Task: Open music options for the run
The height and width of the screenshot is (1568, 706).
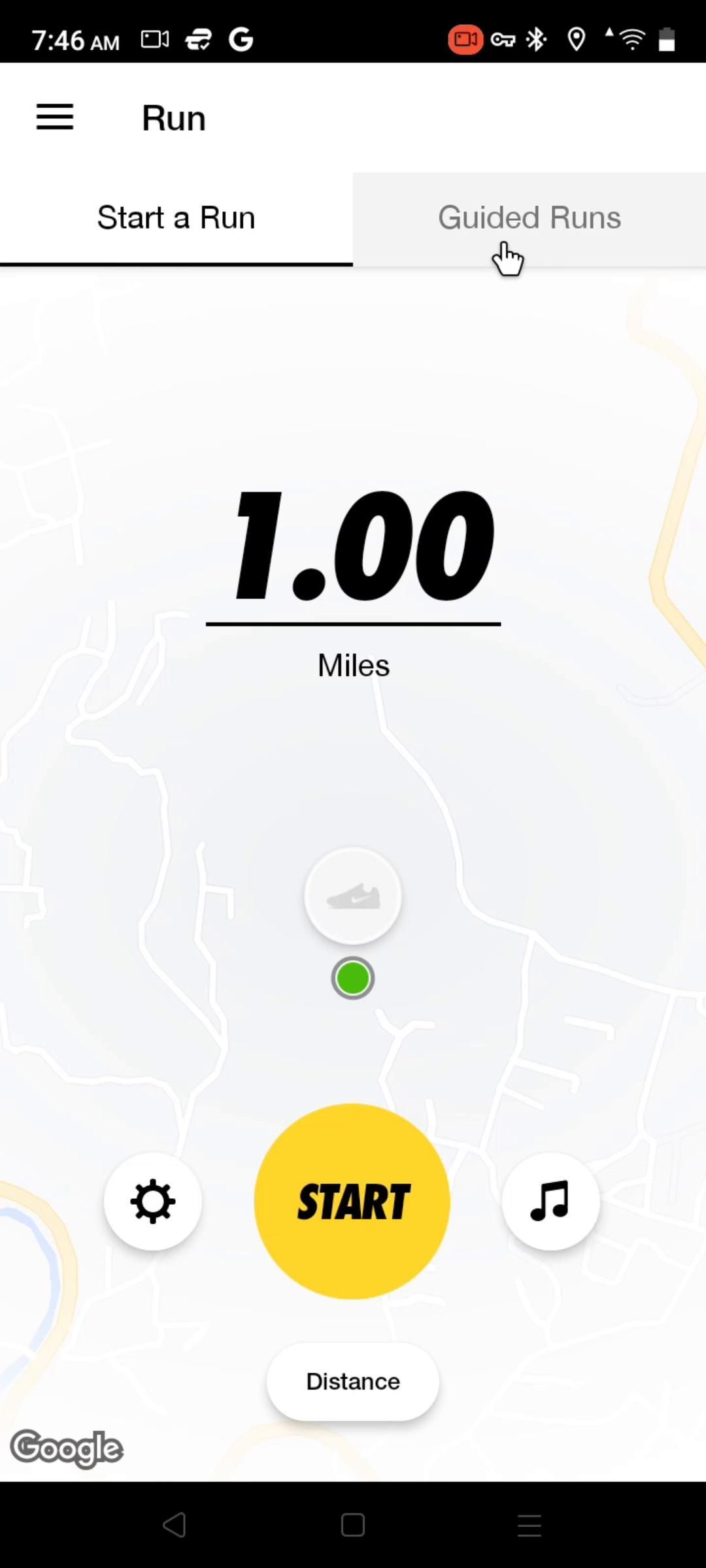Action: click(550, 1201)
